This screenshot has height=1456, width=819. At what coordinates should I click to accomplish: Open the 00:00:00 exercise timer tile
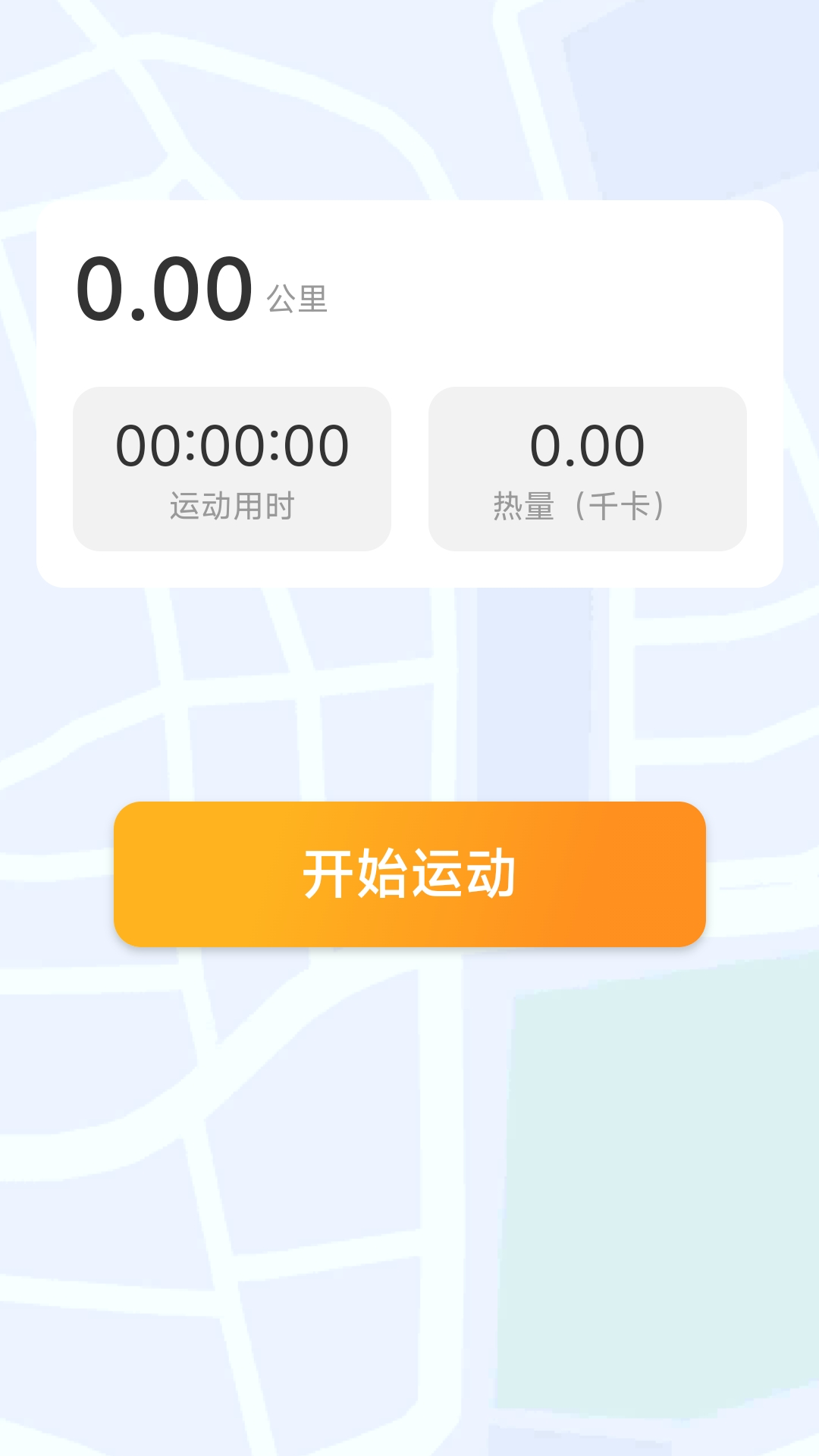[x=232, y=466]
